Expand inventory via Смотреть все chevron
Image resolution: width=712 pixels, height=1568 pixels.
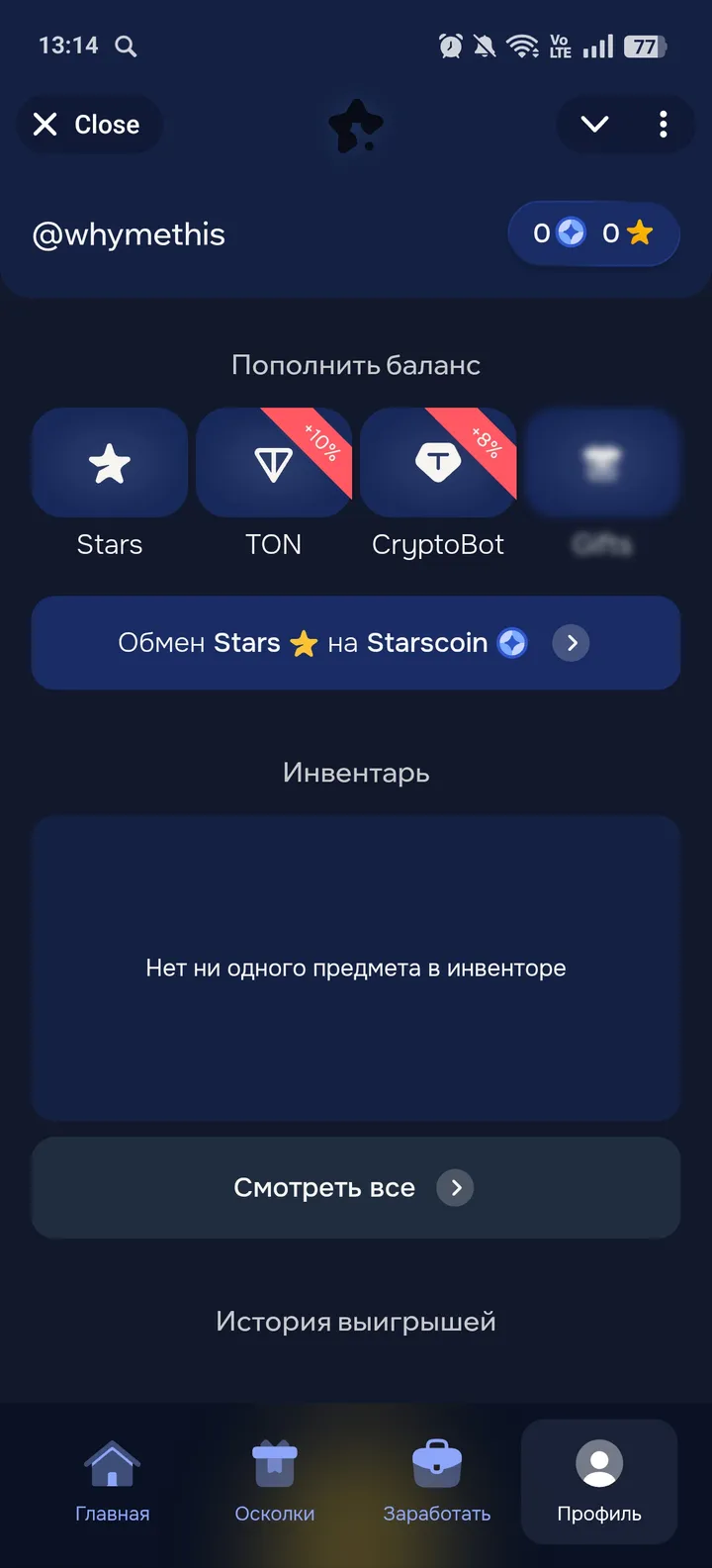click(455, 1187)
